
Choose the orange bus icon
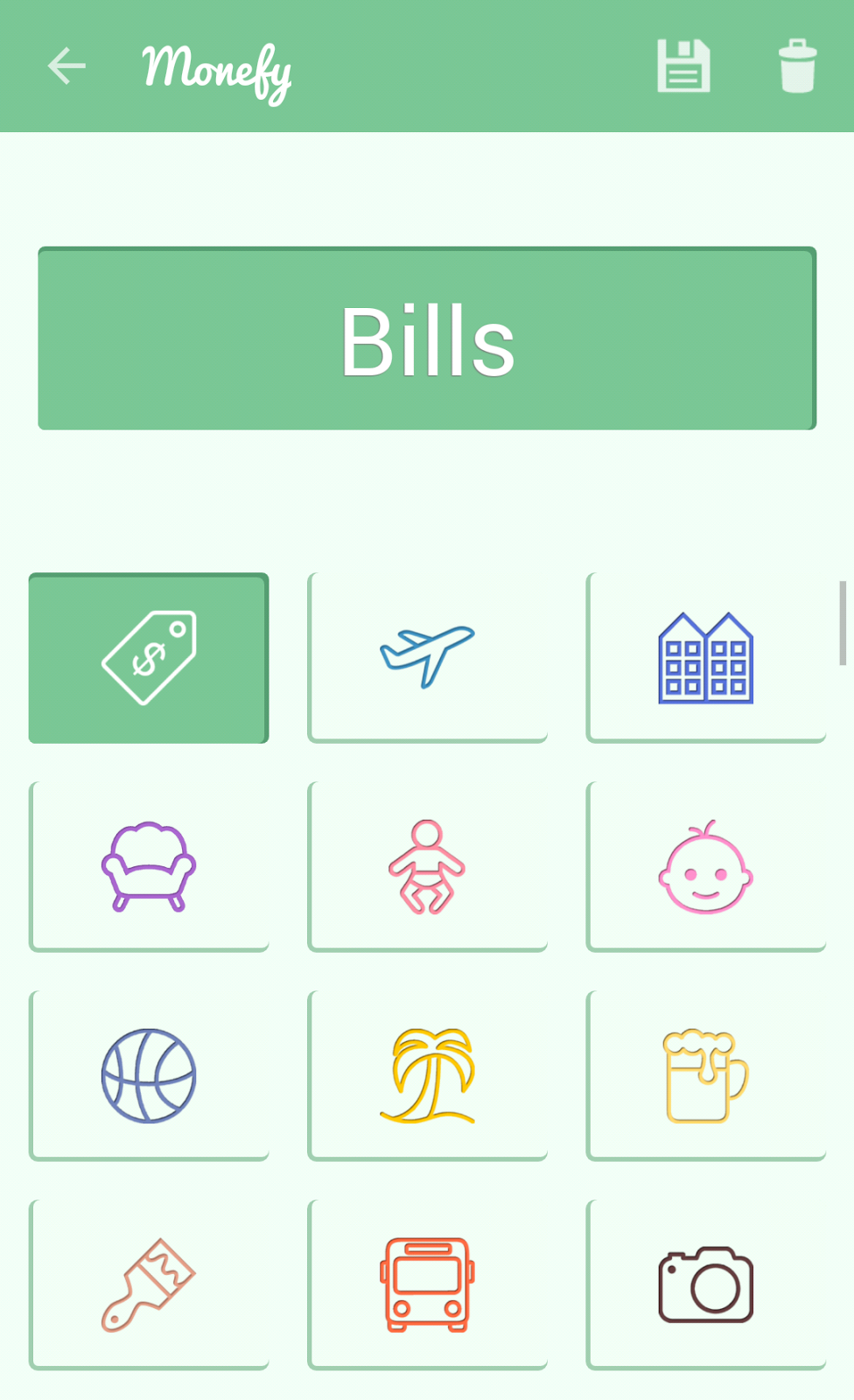click(x=427, y=1285)
